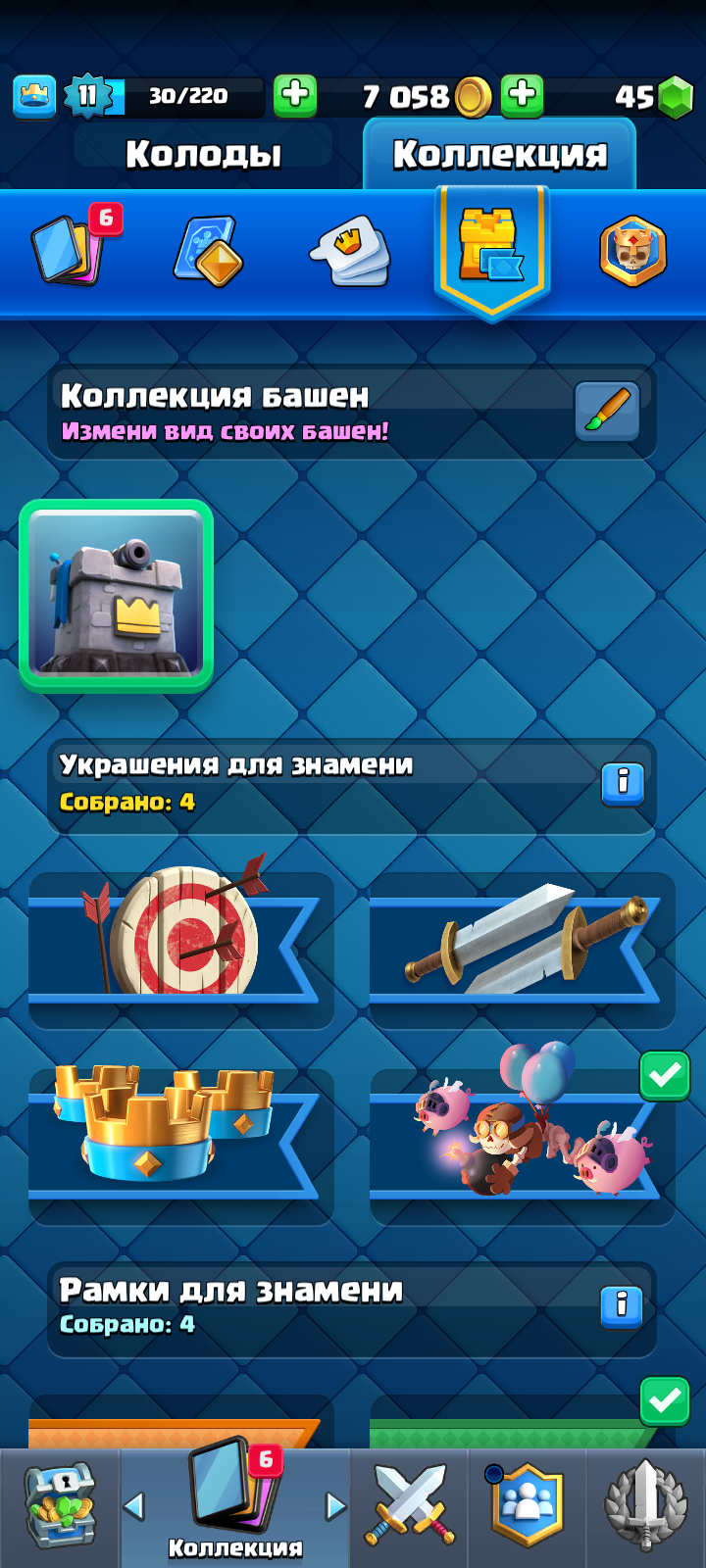
Task: Show info about Рамки для знамени
Action: 622,1307
